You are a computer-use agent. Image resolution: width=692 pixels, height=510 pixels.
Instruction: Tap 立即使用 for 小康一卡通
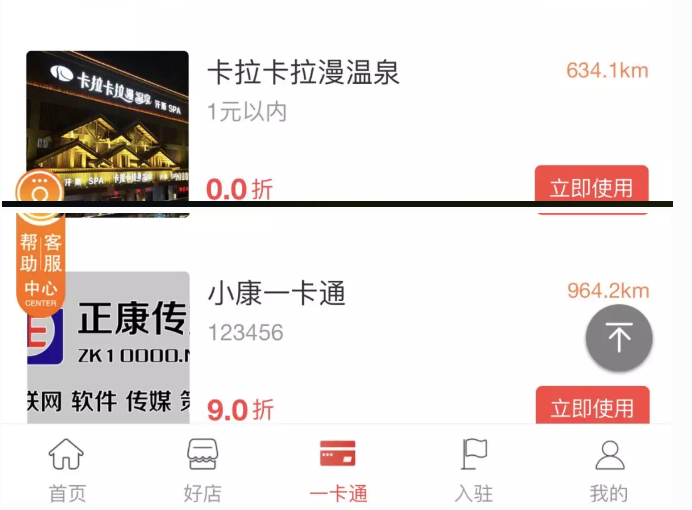coord(592,406)
